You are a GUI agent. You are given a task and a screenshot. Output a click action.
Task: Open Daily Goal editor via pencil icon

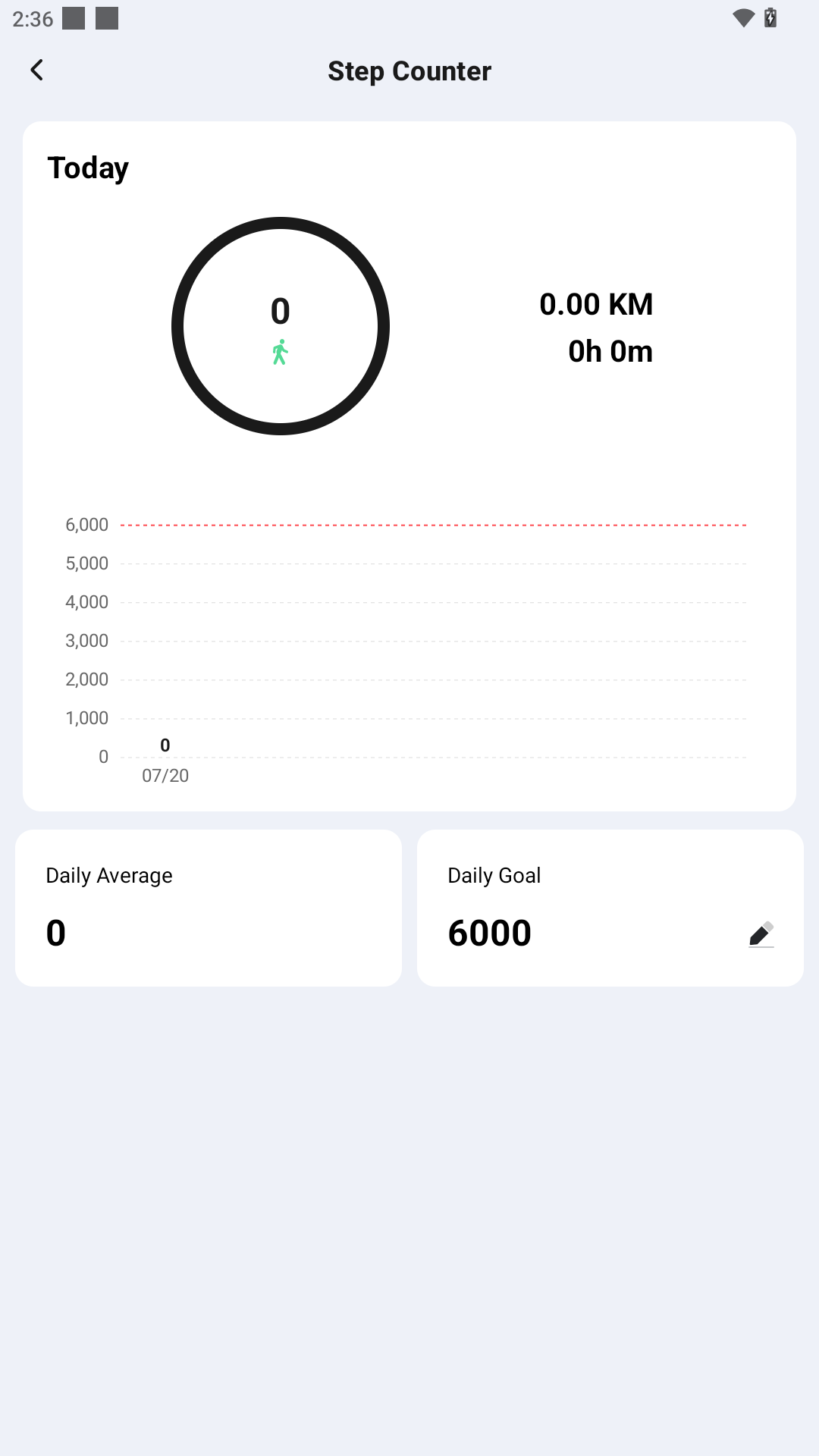761,934
